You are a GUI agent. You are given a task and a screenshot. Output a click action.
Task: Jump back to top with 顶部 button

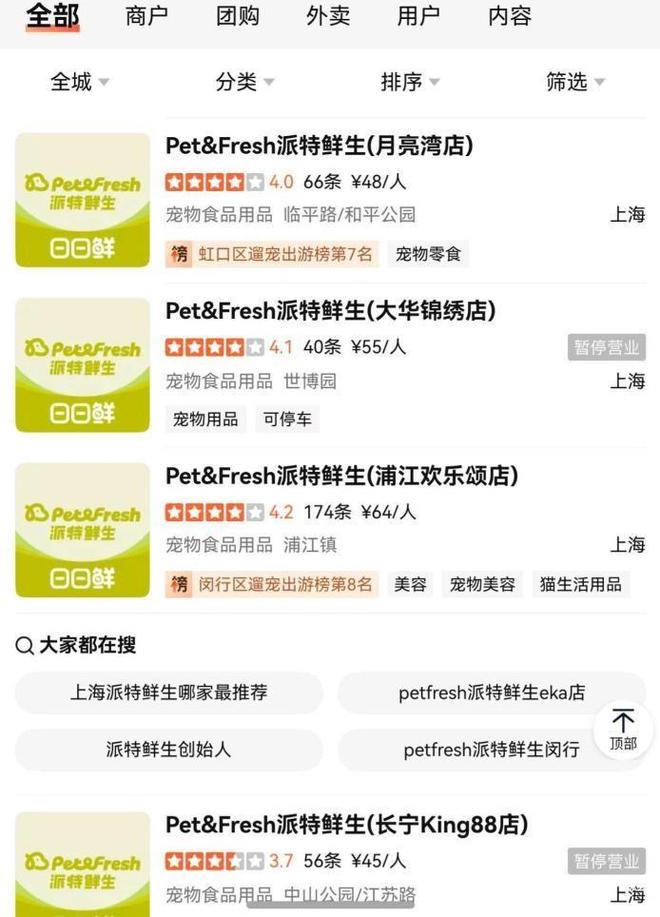(x=623, y=730)
